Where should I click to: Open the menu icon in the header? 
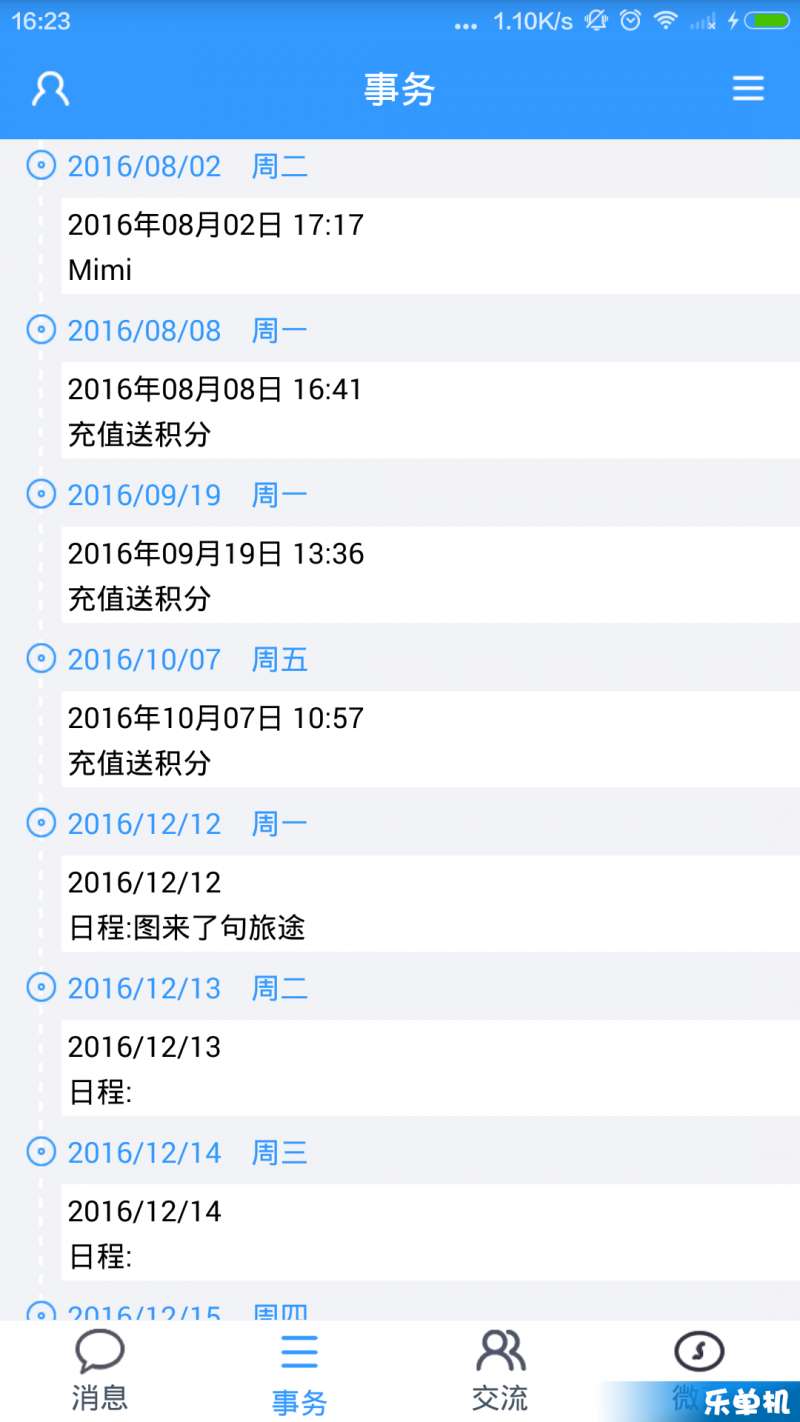click(x=748, y=89)
